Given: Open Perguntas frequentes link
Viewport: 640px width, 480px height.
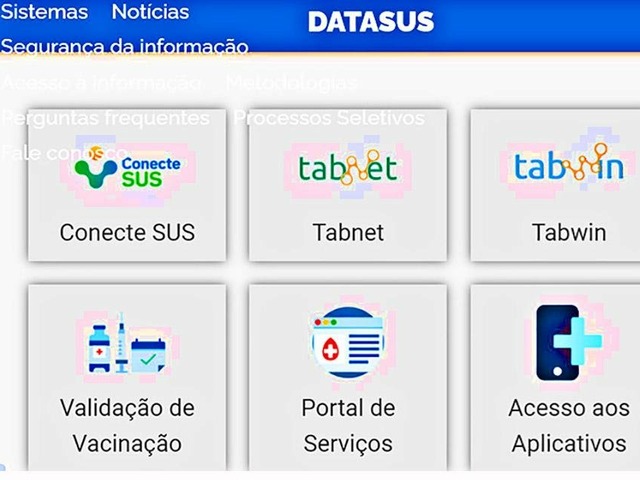Looking at the screenshot, I should 105,118.
